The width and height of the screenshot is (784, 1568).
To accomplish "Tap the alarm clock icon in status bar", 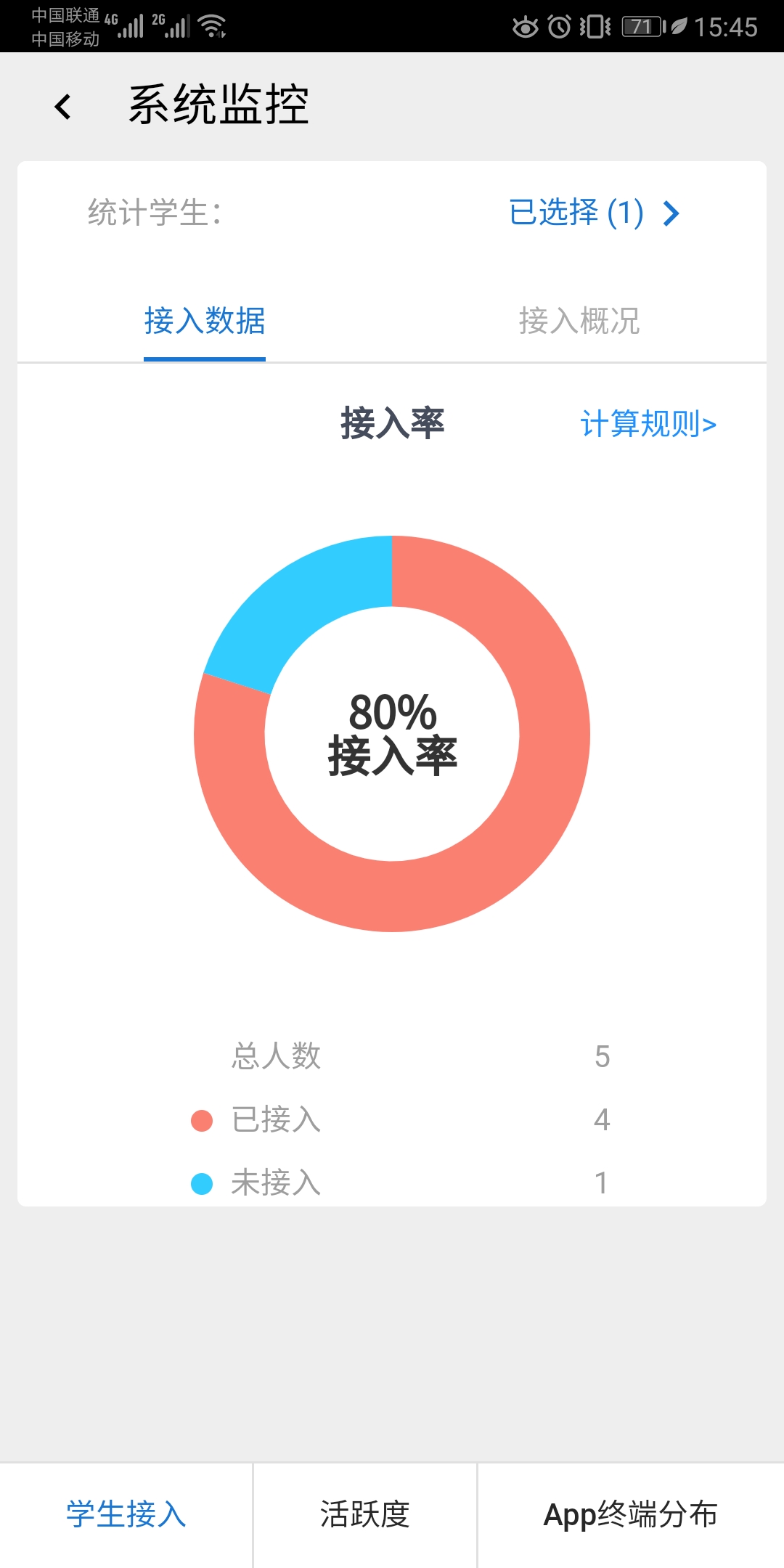I will pyautogui.click(x=560, y=24).
